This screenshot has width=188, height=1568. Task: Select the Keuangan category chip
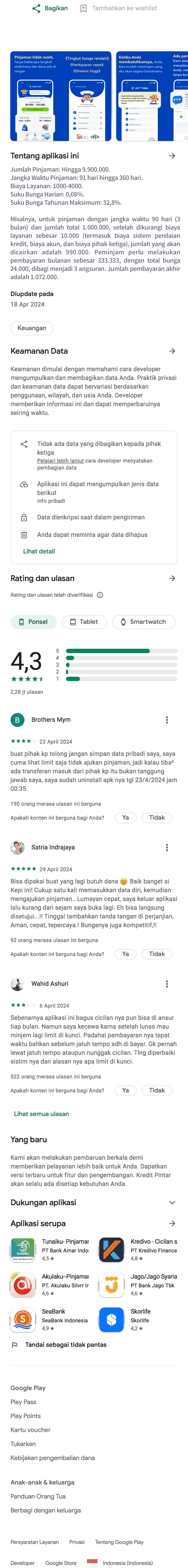pyautogui.click(x=32, y=328)
